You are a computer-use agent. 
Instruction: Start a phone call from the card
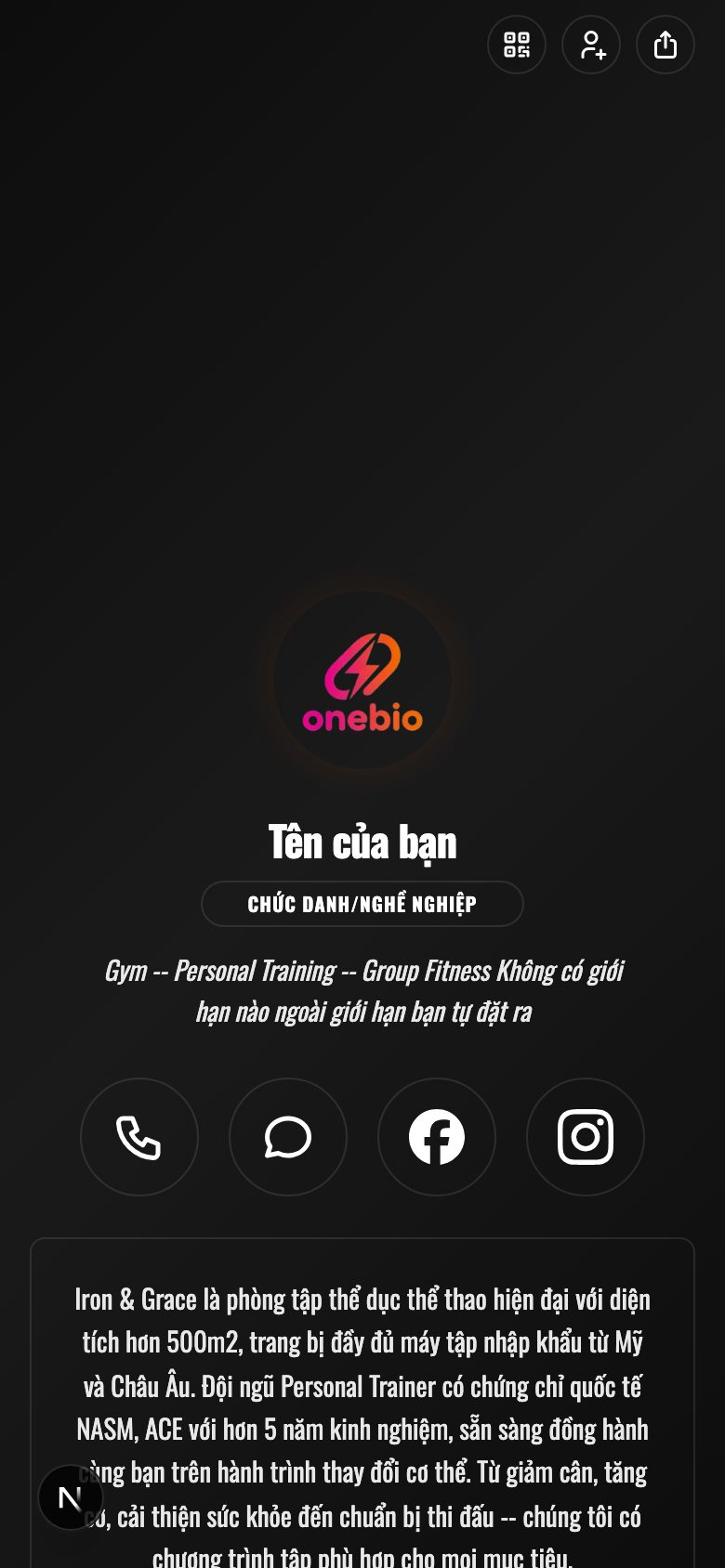[139, 1137]
